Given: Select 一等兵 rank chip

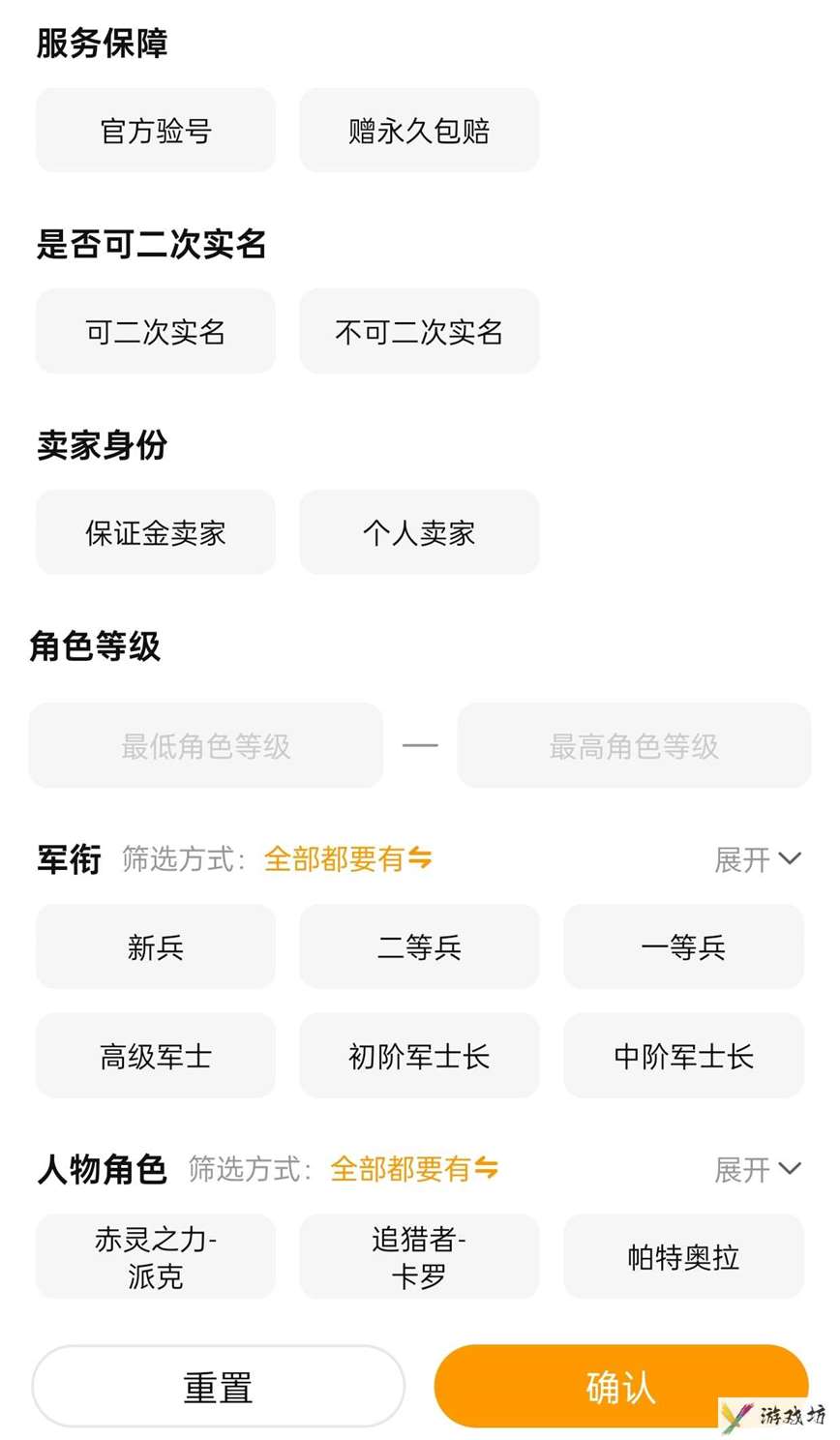Looking at the screenshot, I should pos(683,946).
